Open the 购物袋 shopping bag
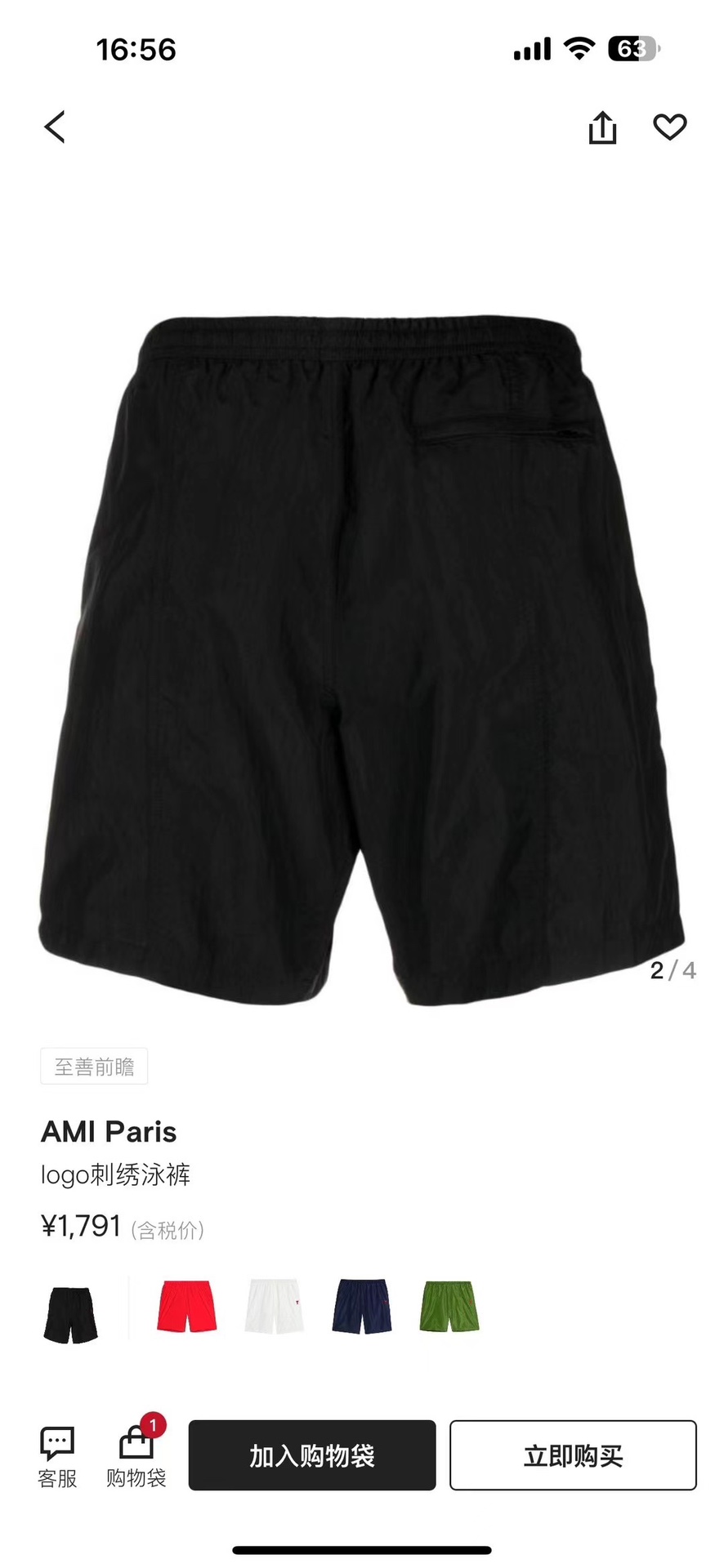Image resolution: width=724 pixels, height=1568 pixels. click(x=136, y=1457)
